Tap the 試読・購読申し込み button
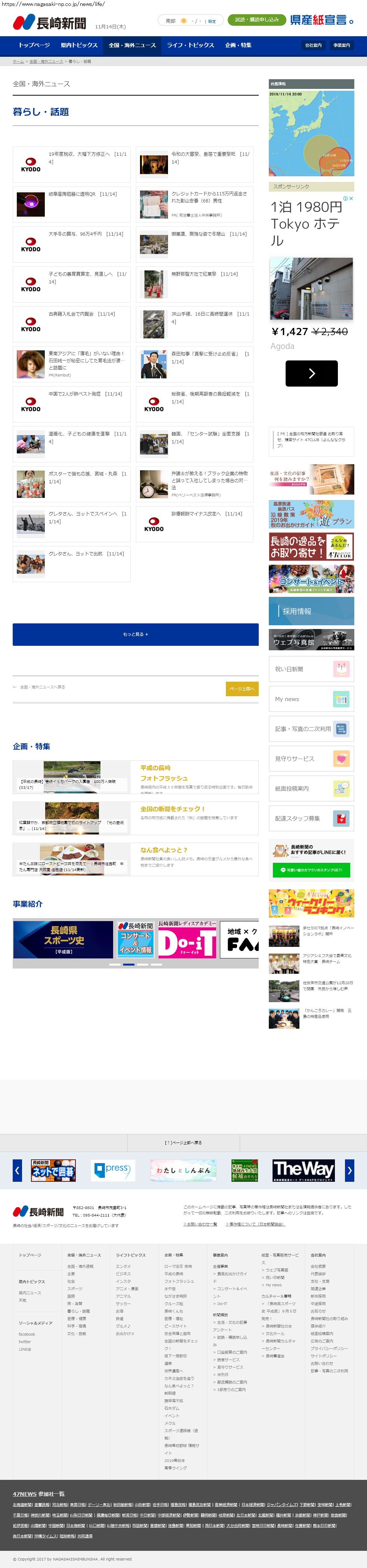 click(x=257, y=19)
